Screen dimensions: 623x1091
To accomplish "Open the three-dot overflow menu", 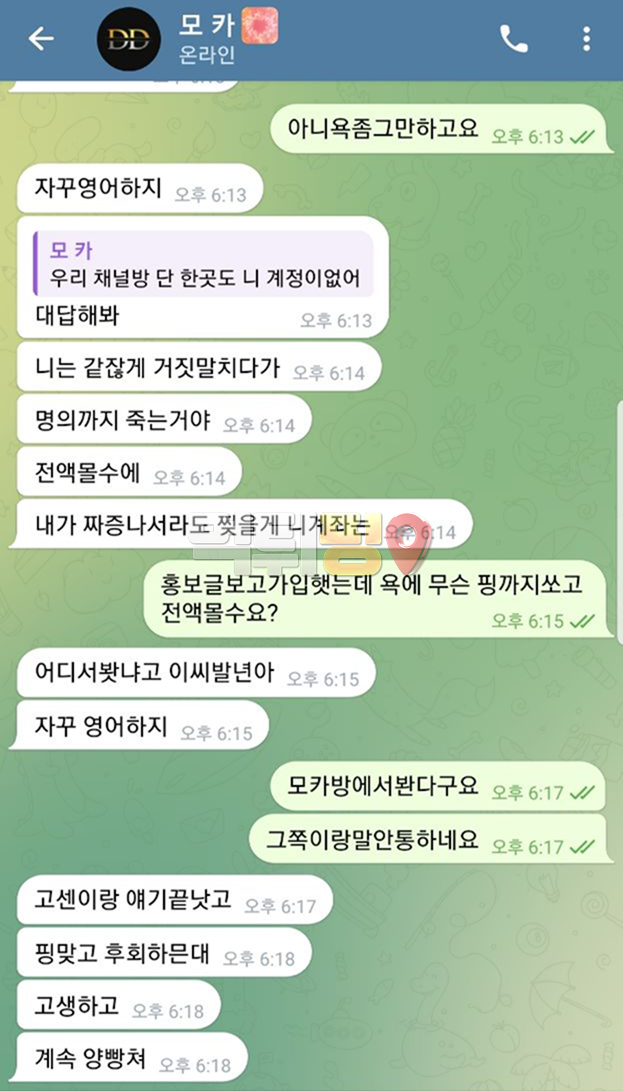I will click(586, 39).
